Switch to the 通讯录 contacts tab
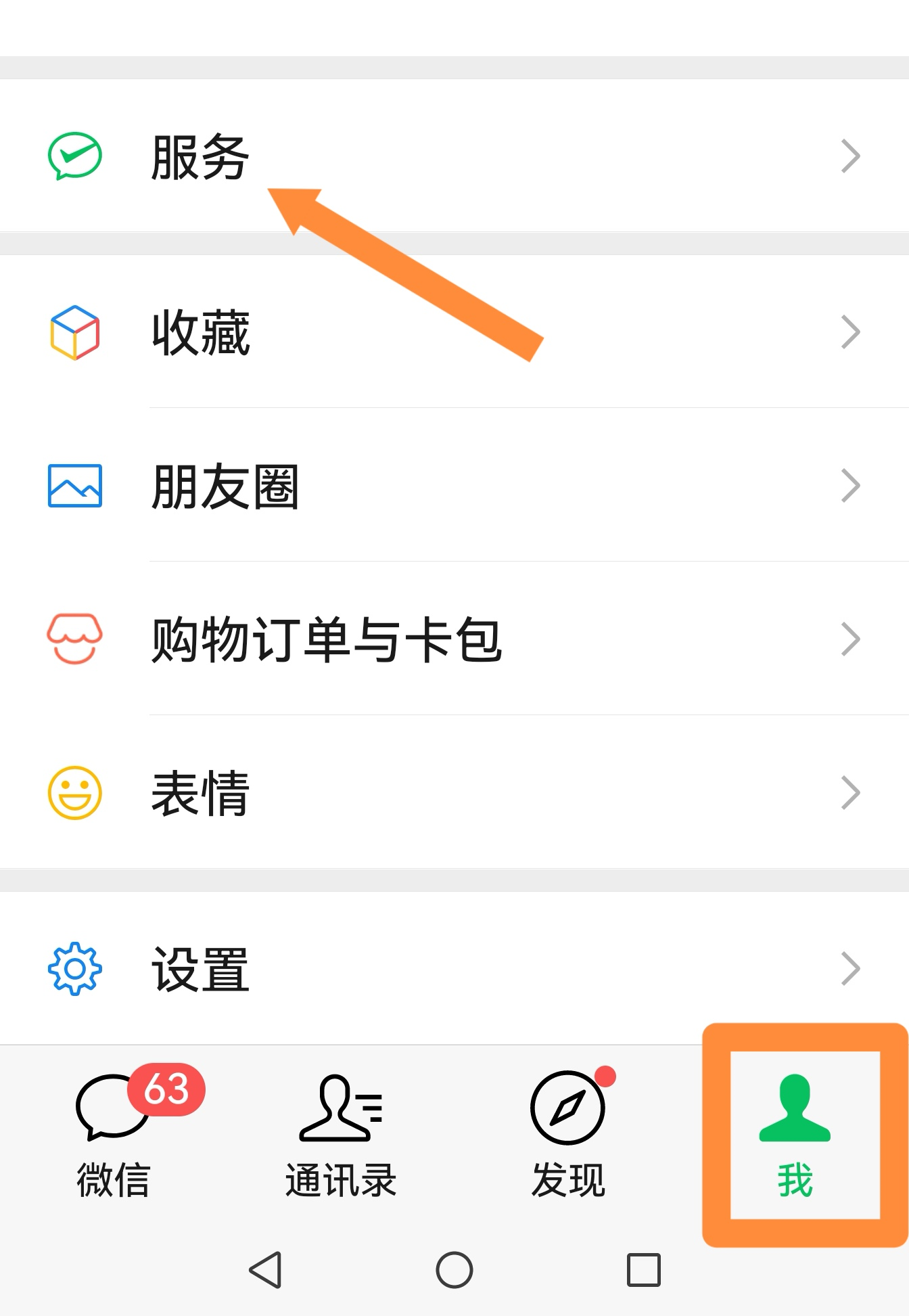 tap(341, 1135)
